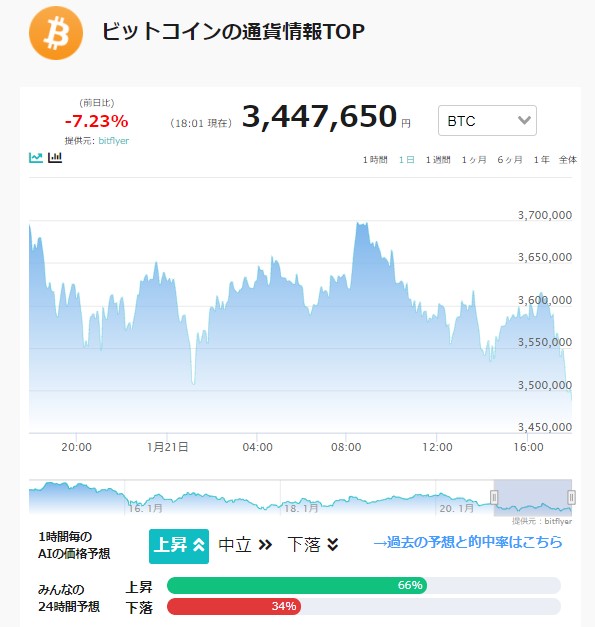Select the 6ヶ月 time range
Screen dimensions: 595x627
[510, 160]
